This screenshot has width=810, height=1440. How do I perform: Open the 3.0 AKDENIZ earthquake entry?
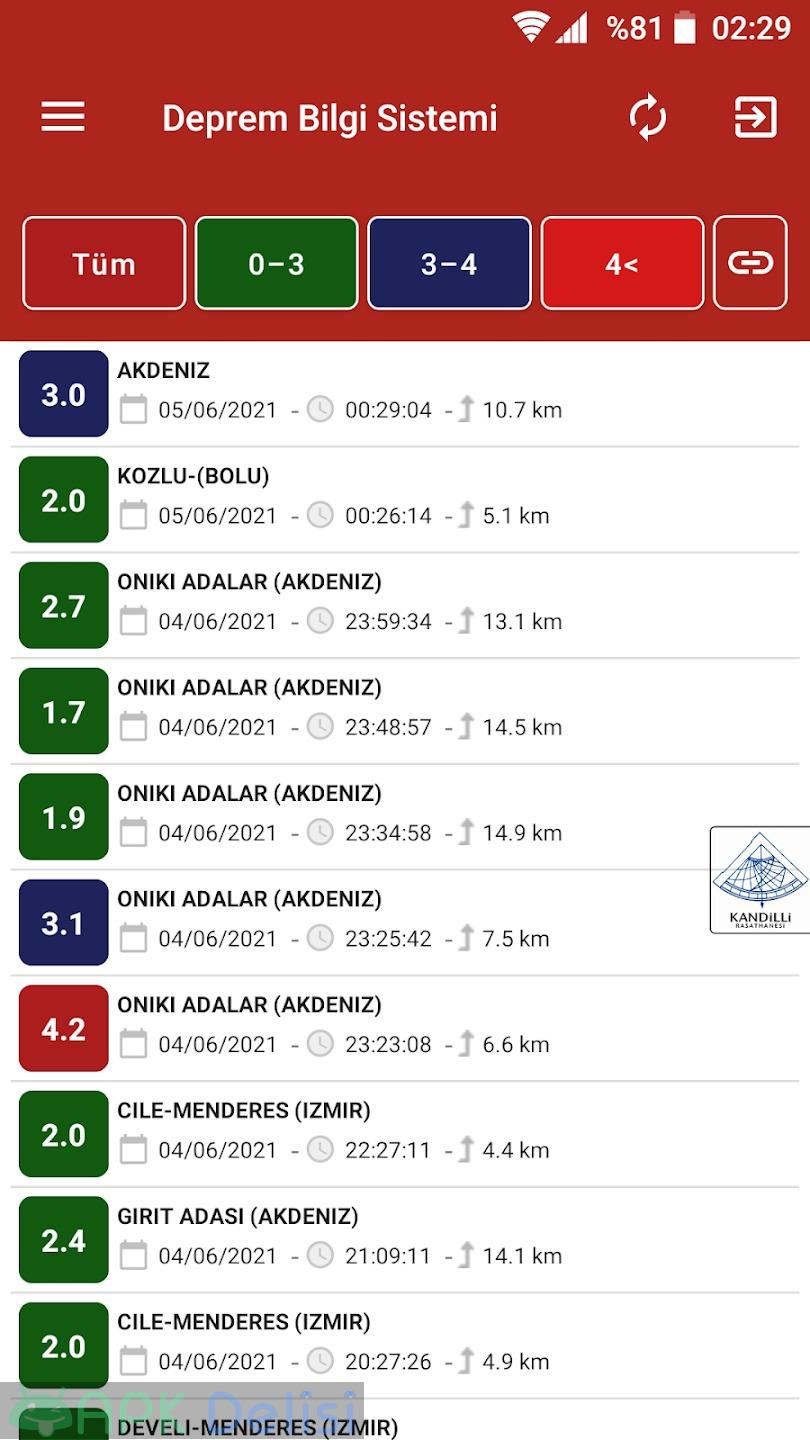(x=405, y=394)
